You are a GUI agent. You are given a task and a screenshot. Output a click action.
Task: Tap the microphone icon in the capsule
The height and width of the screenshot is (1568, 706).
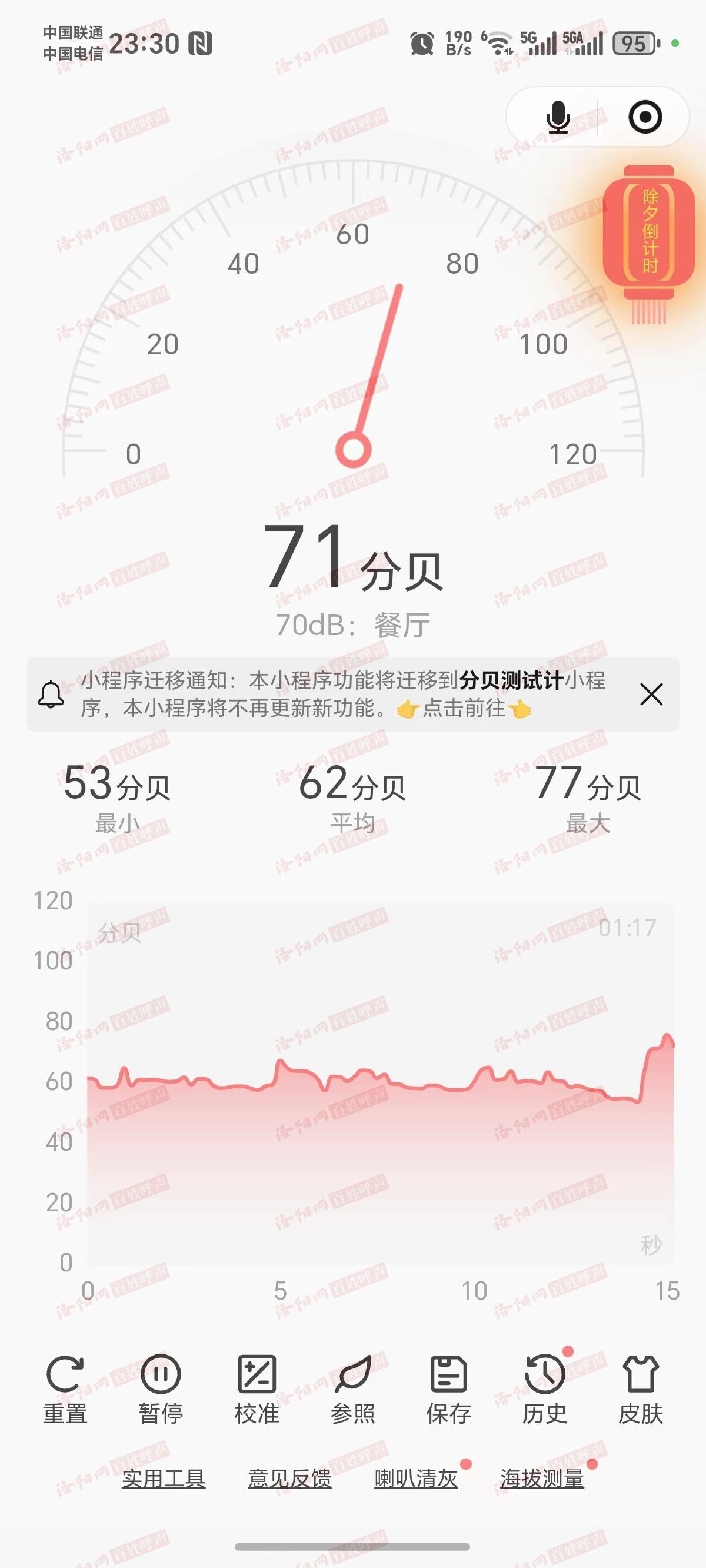557,117
